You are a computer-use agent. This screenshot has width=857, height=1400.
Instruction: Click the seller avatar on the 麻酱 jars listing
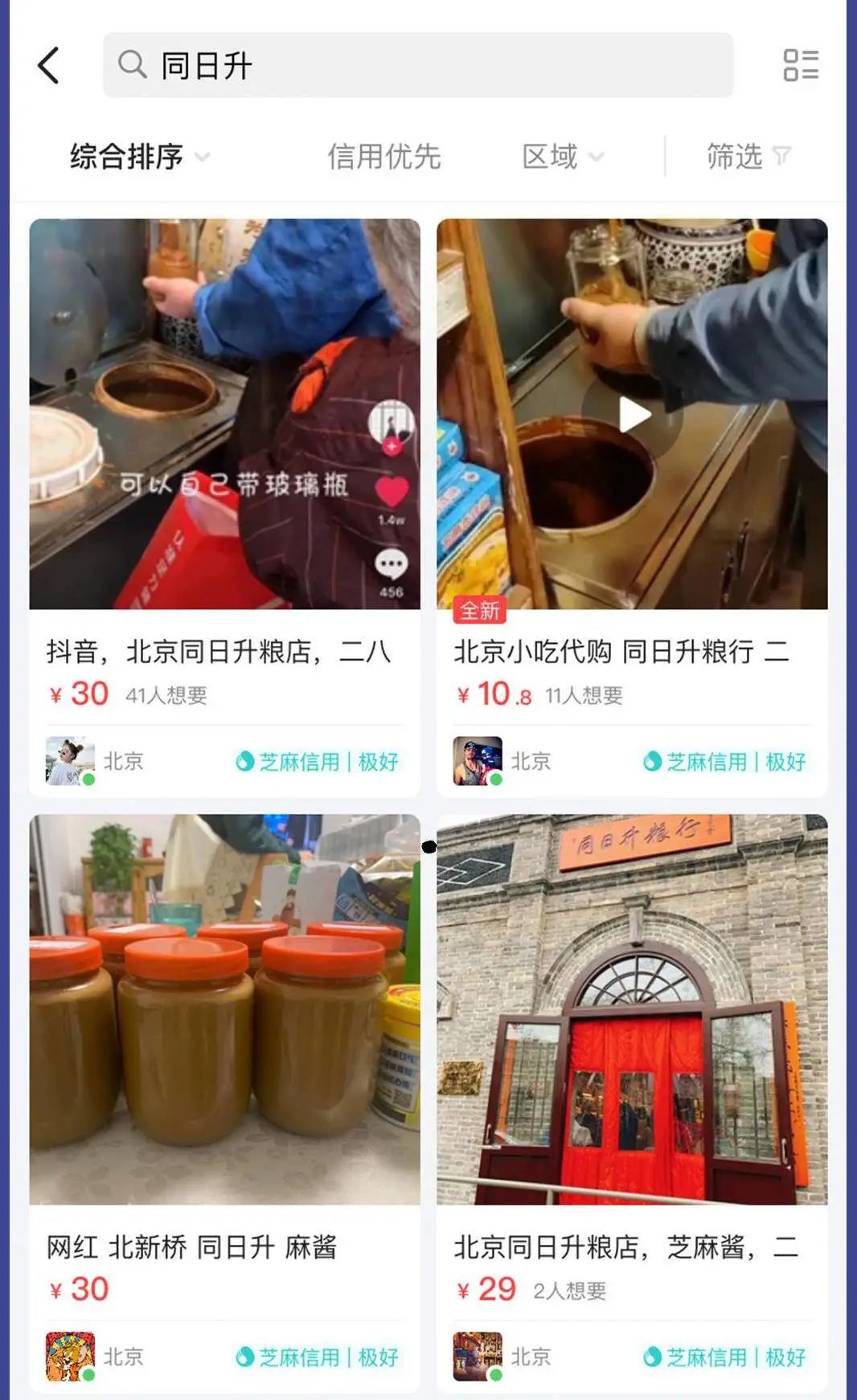coord(71,1355)
